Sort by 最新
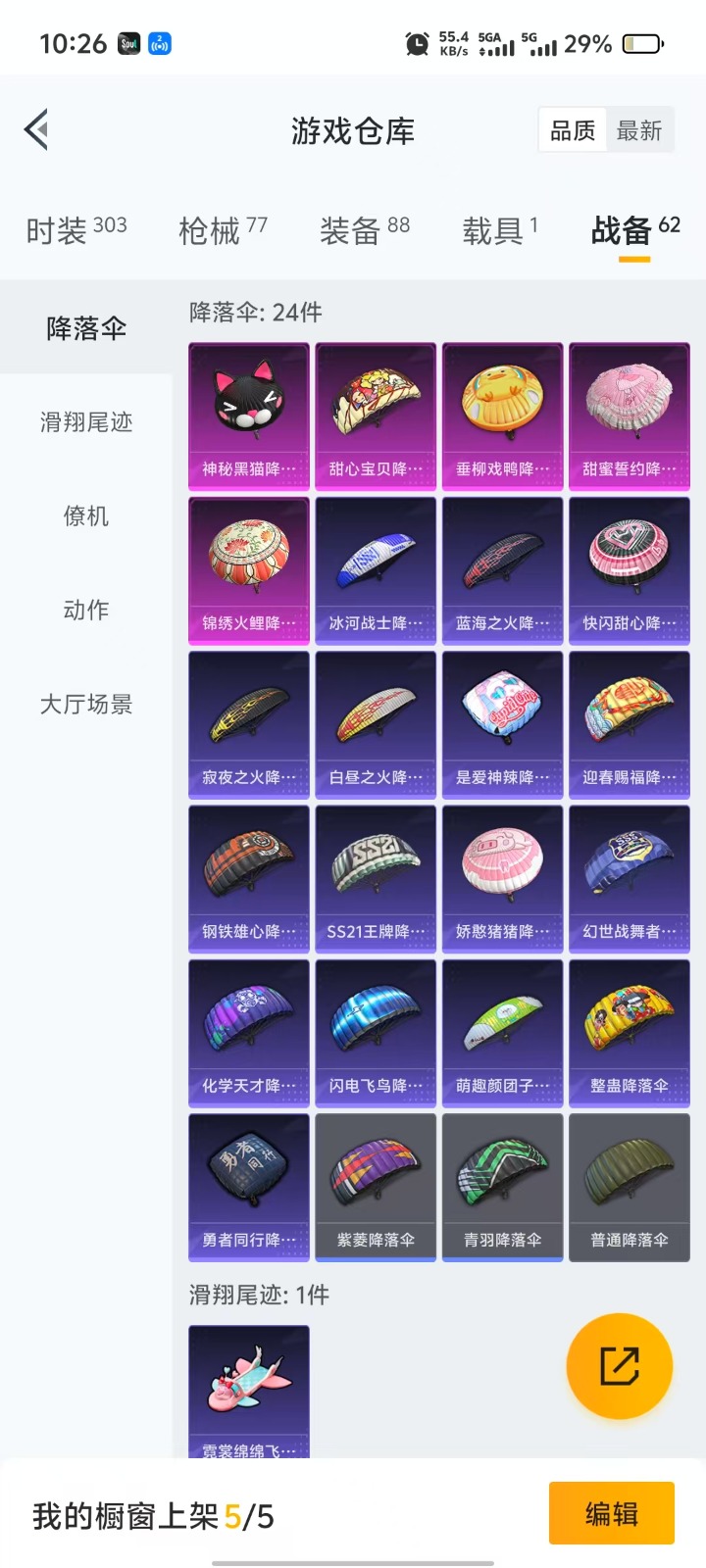Screen dimensions: 706x1568 click(638, 130)
